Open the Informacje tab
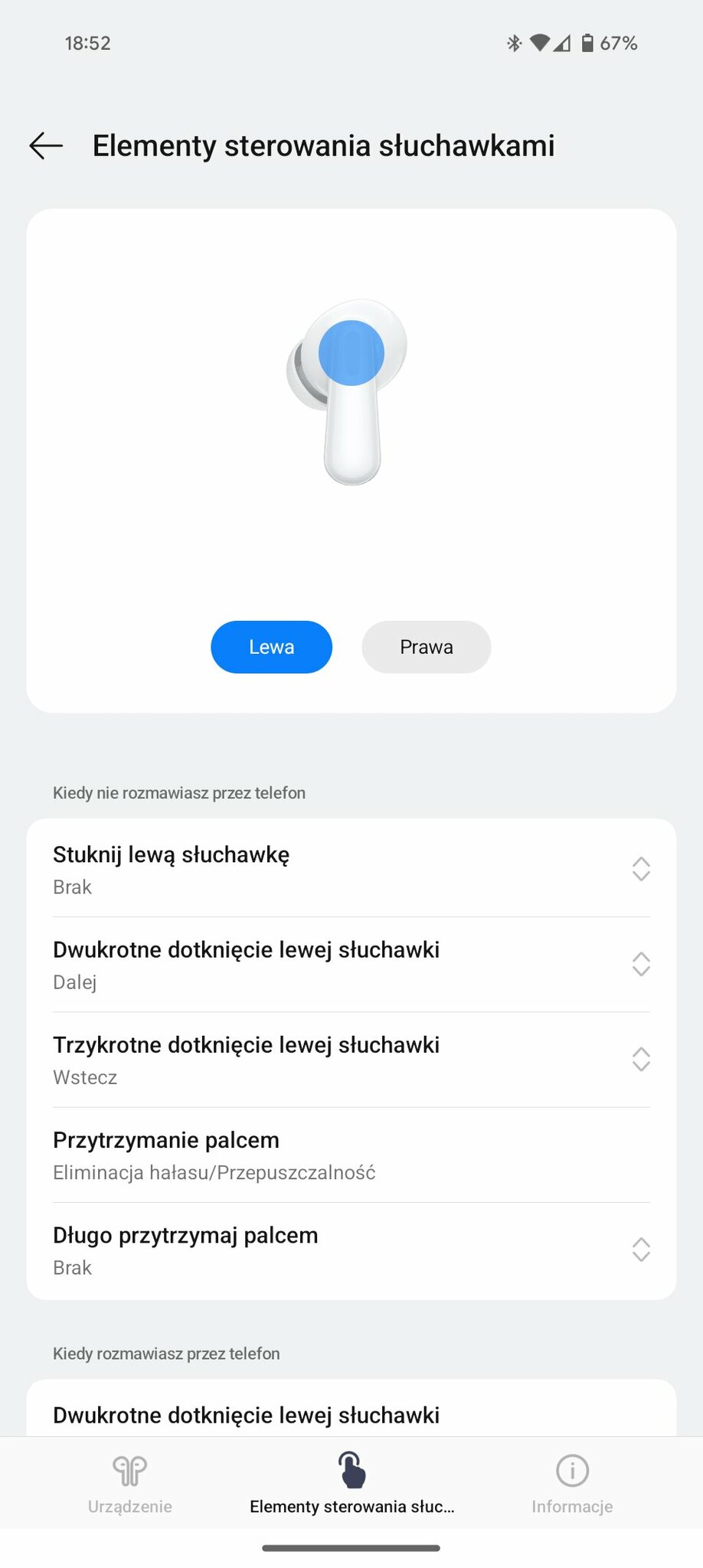The image size is (703, 1568). (x=572, y=1484)
